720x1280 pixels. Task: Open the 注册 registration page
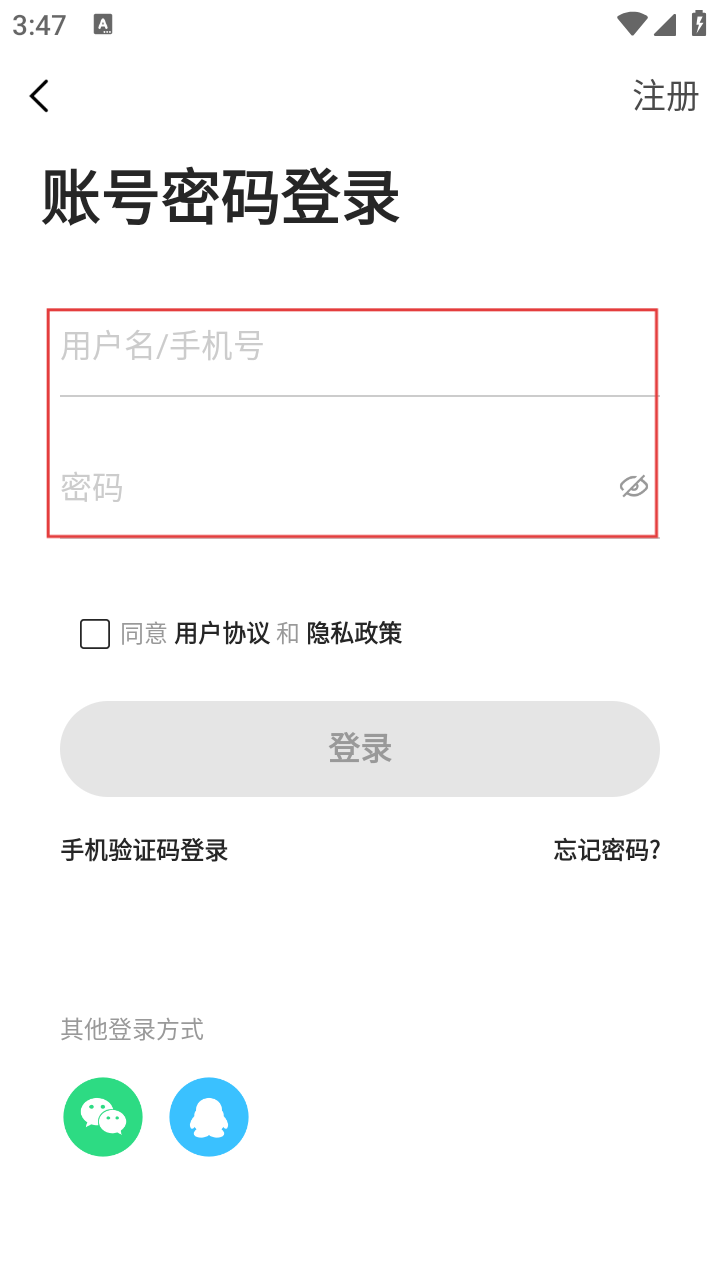665,97
